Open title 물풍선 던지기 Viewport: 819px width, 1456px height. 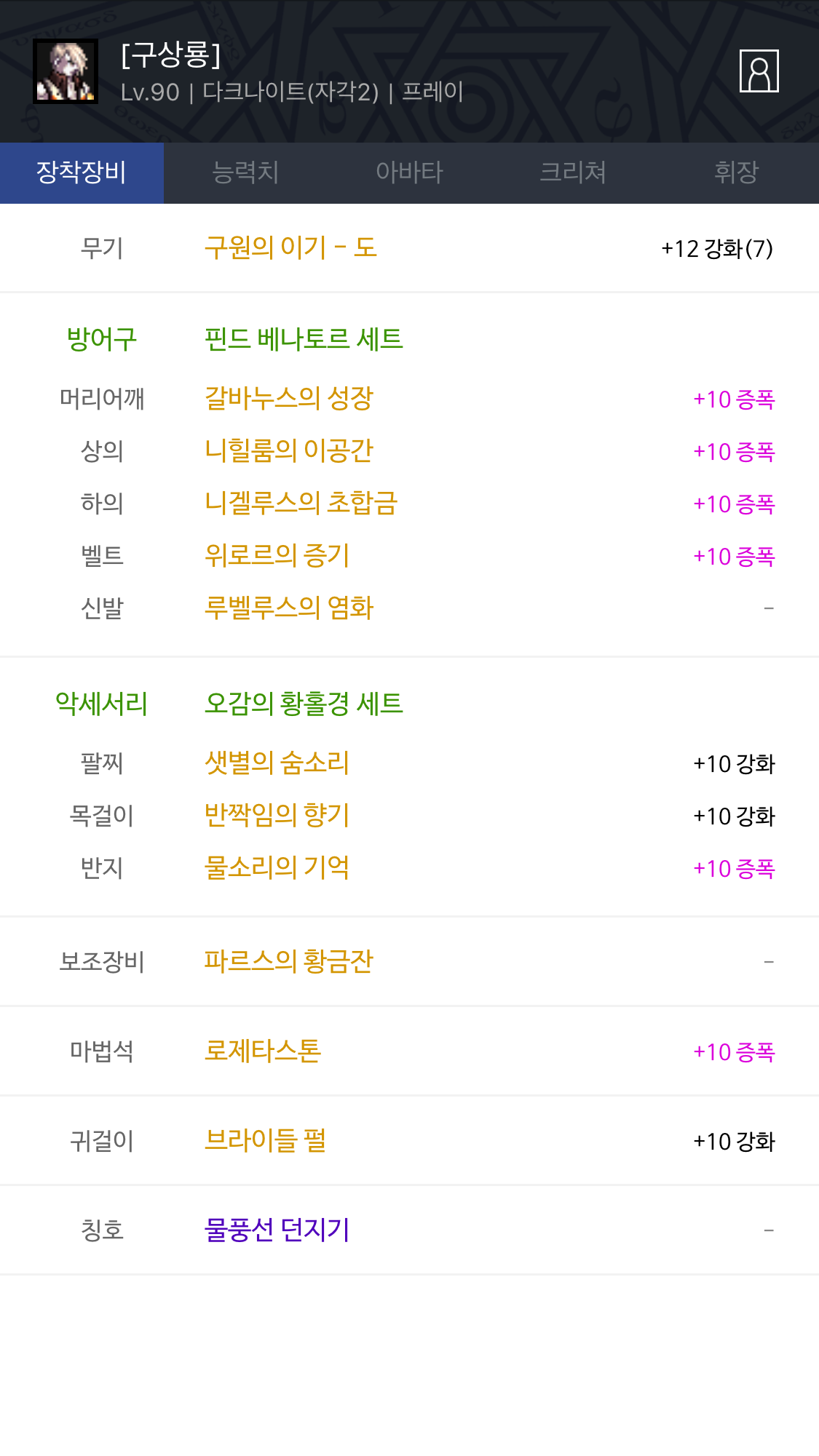click(277, 1230)
